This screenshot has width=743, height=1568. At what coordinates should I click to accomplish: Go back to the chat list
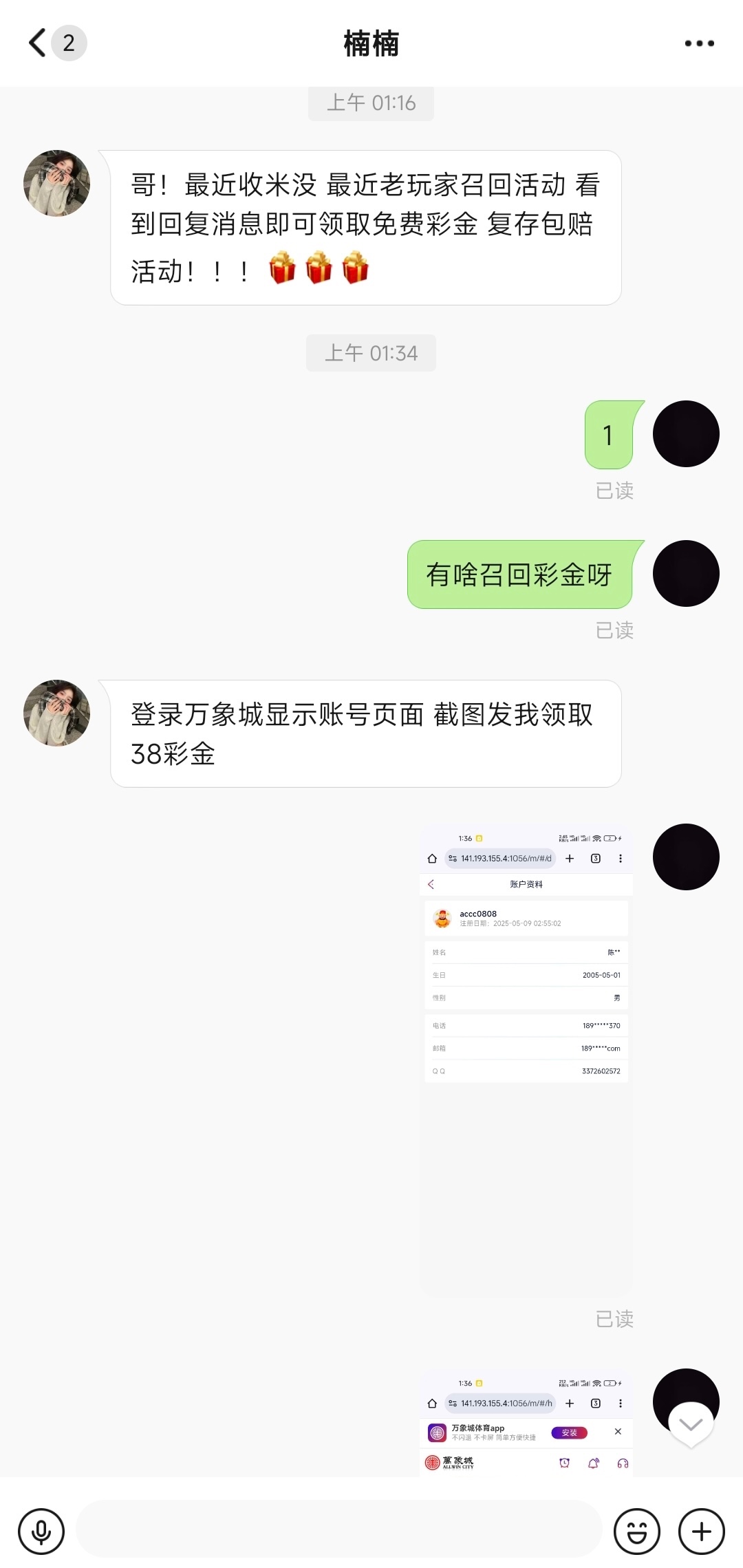(x=39, y=43)
